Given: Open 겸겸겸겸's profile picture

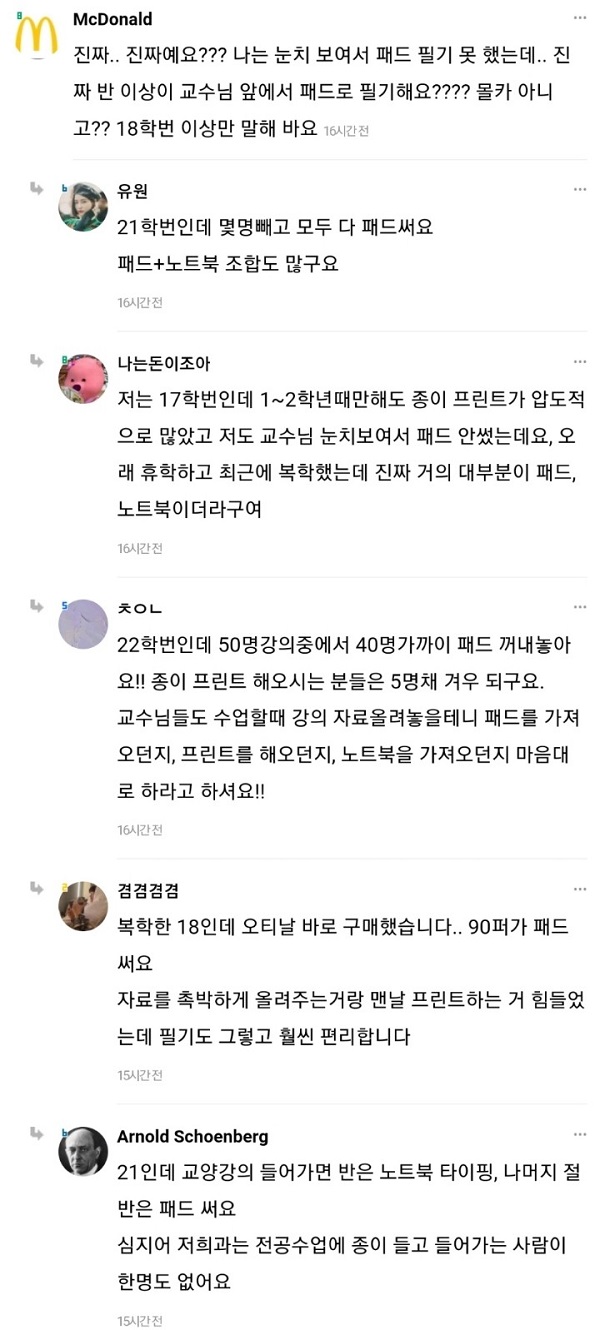Looking at the screenshot, I should 83,906.
